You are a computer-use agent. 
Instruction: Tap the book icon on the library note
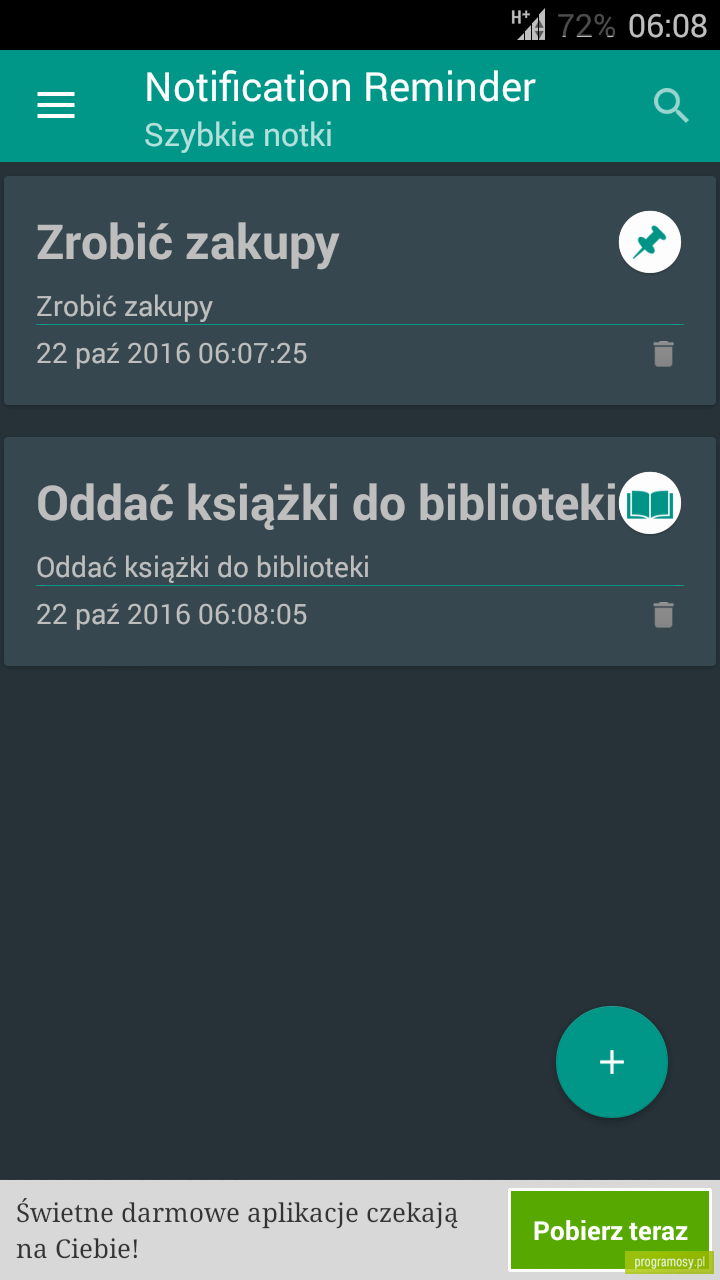click(650, 503)
